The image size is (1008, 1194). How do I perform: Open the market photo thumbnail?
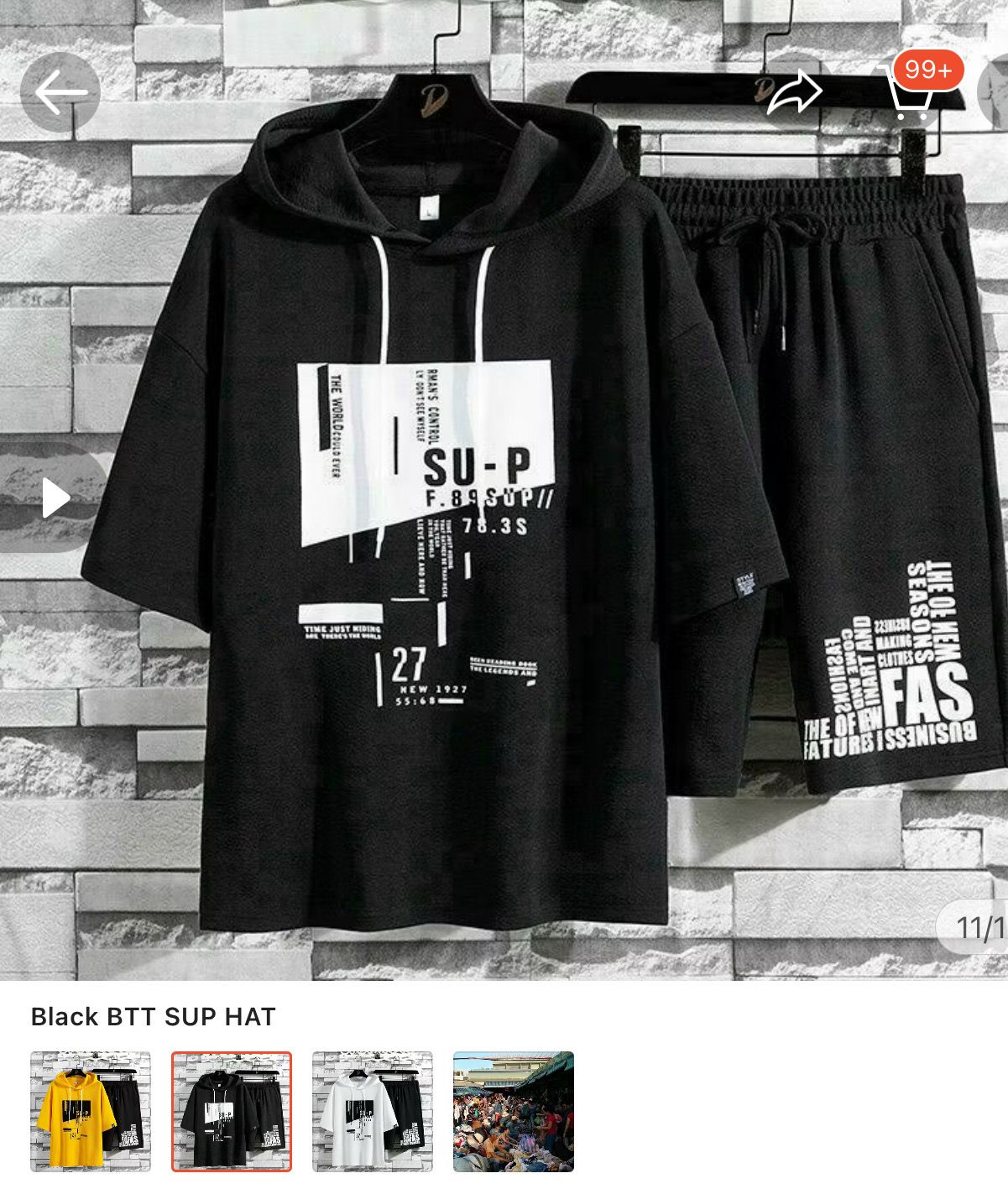[x=514, y=1111]
